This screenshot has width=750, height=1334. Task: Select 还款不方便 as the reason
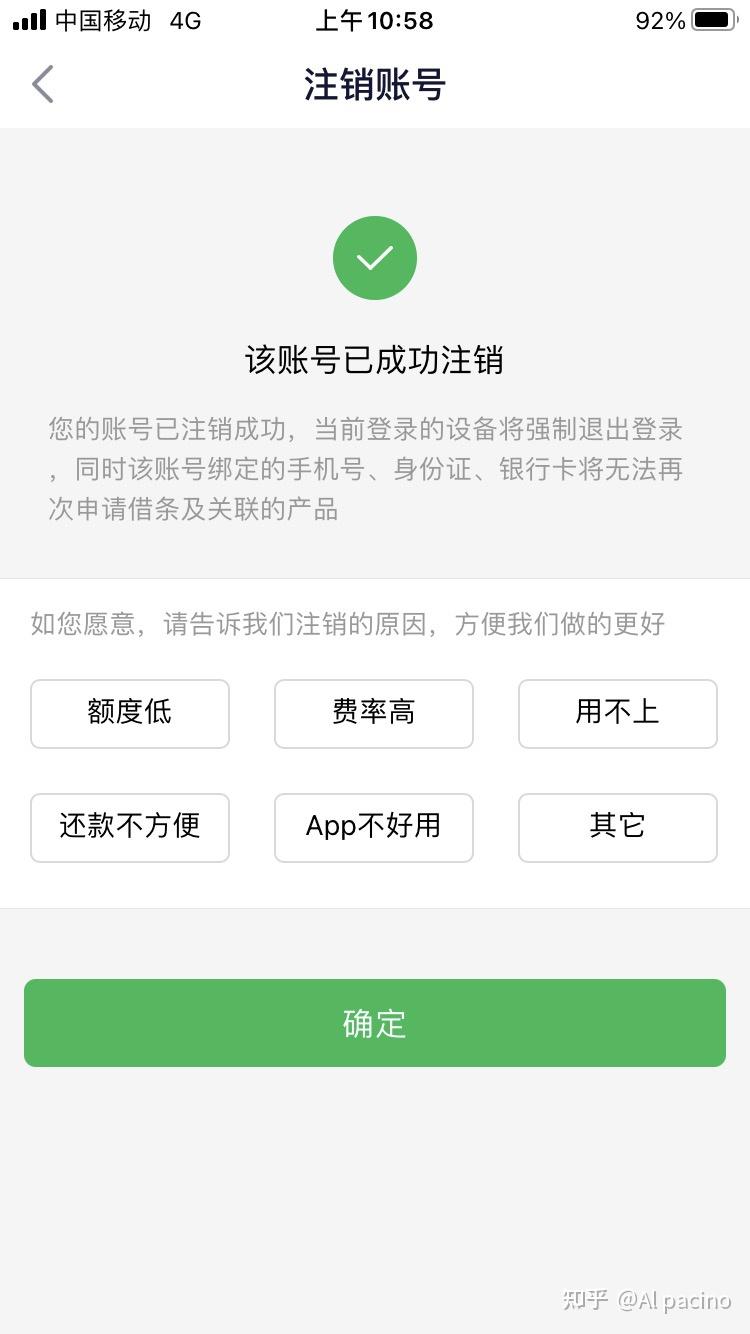pos(130,827)
